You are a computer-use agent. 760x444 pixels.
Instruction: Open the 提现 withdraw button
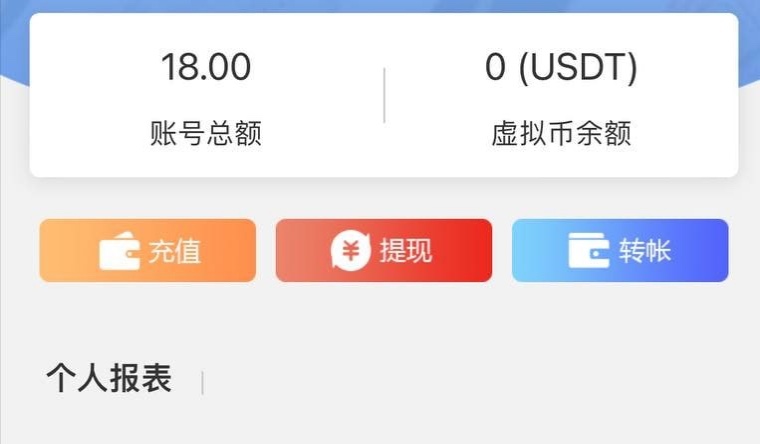[384, 250]
